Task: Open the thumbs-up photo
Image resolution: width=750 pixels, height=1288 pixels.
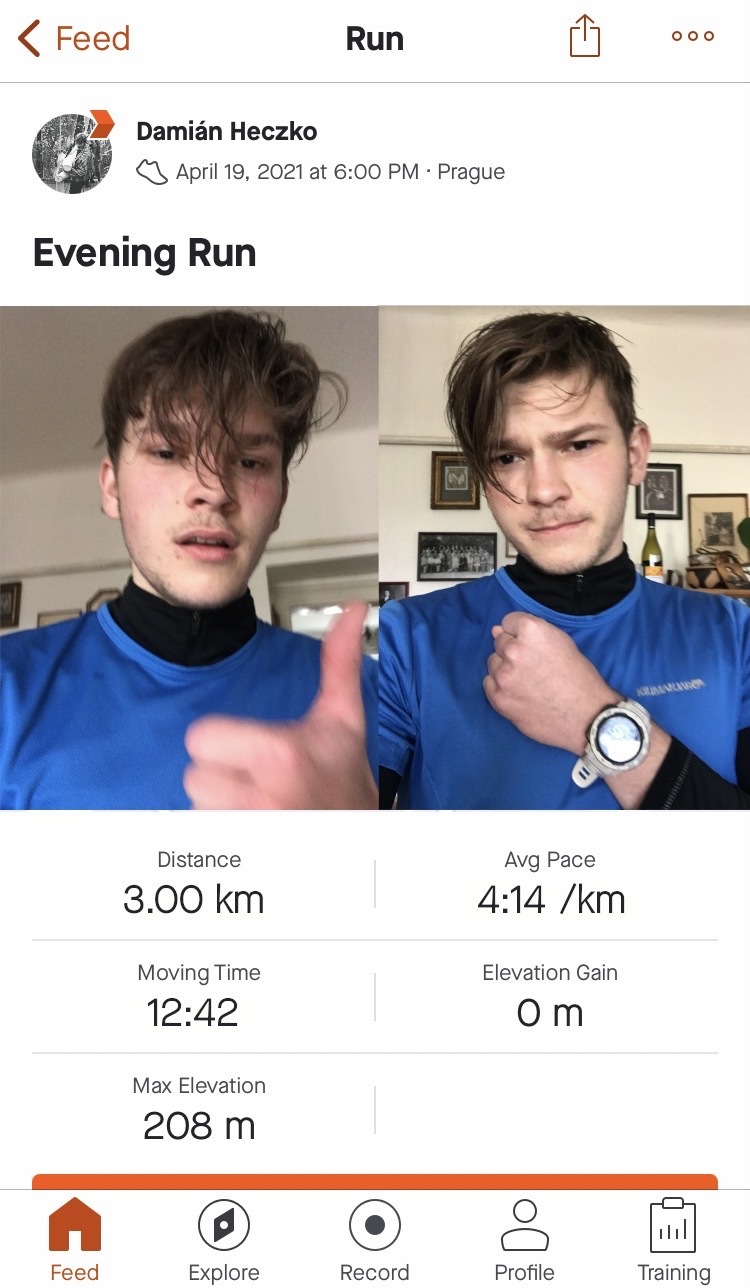Action: click(x=188, y=558)
